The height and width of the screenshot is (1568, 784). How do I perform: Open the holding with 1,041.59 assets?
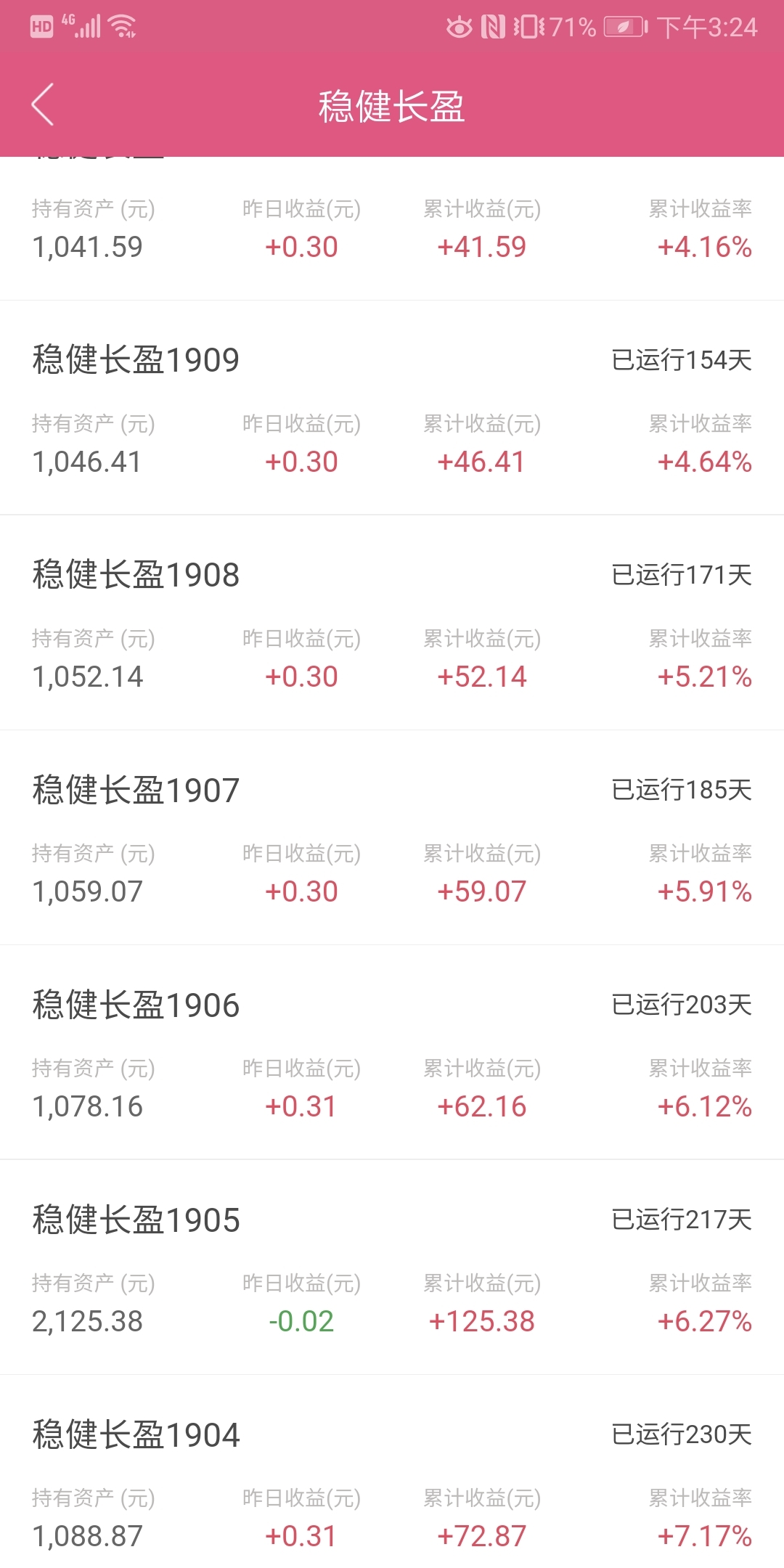(392, 229)
